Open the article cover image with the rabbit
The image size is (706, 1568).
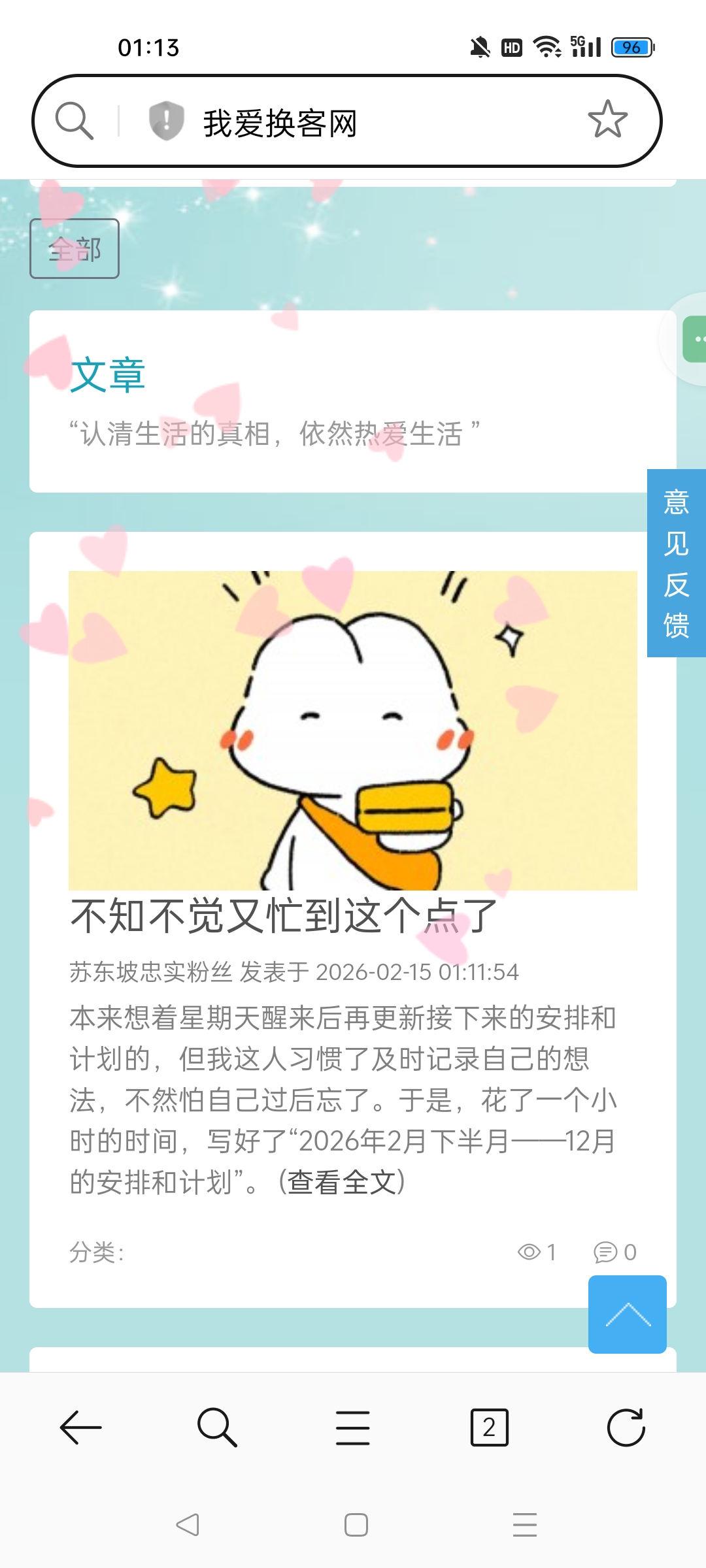coord(353,730)
